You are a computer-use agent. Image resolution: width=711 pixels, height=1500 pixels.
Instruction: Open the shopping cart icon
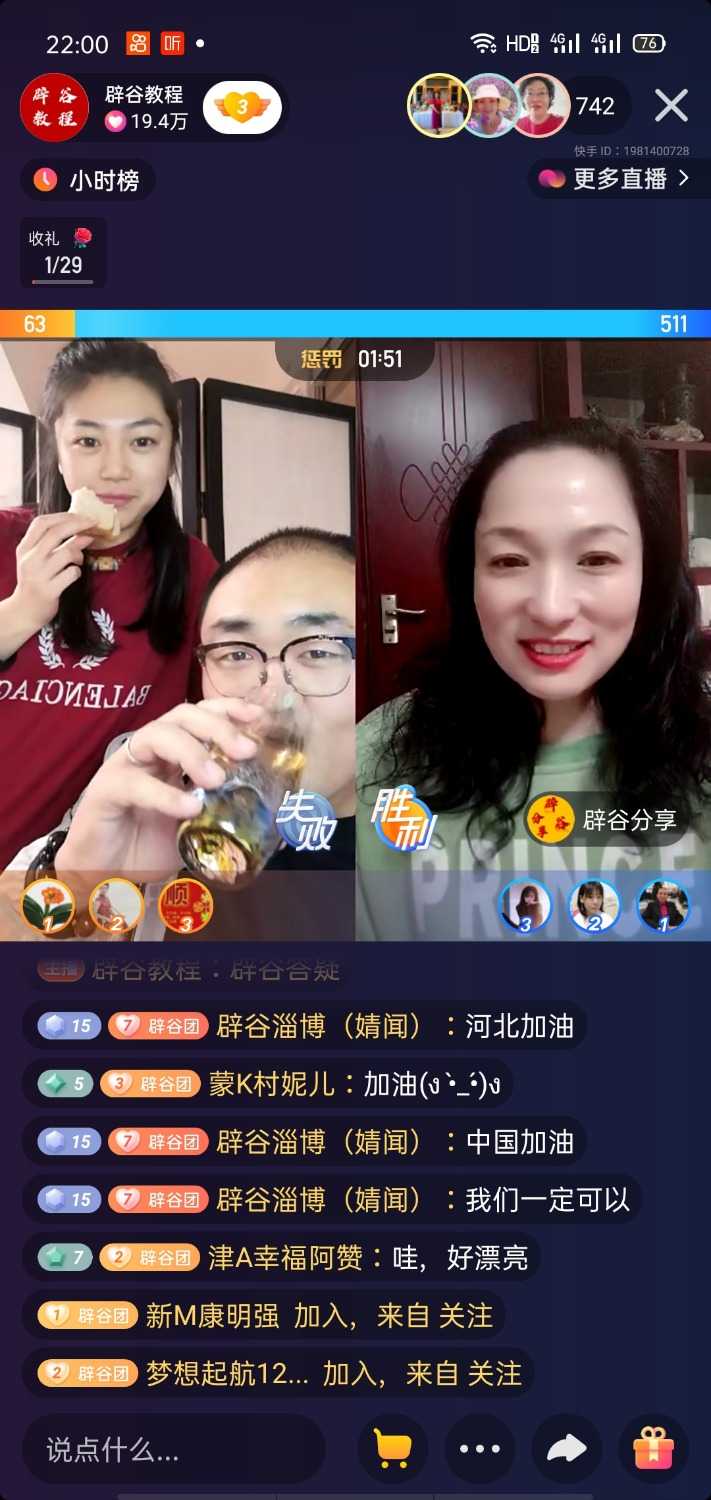tap(392, 1448)
